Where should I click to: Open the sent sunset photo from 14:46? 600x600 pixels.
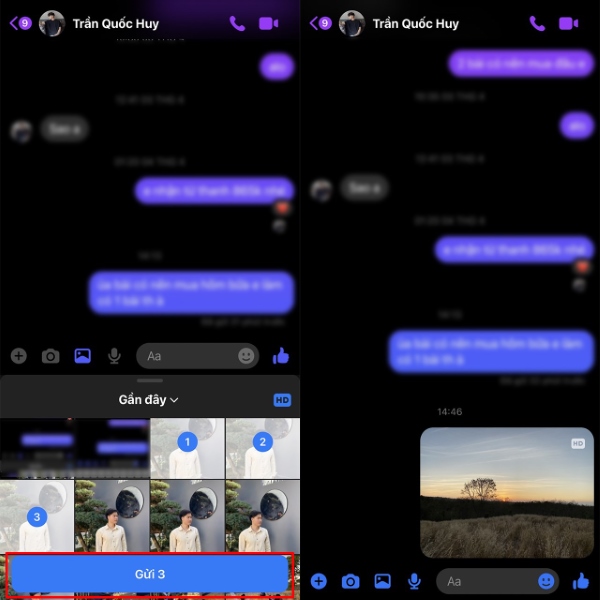[x=506, y=492]
